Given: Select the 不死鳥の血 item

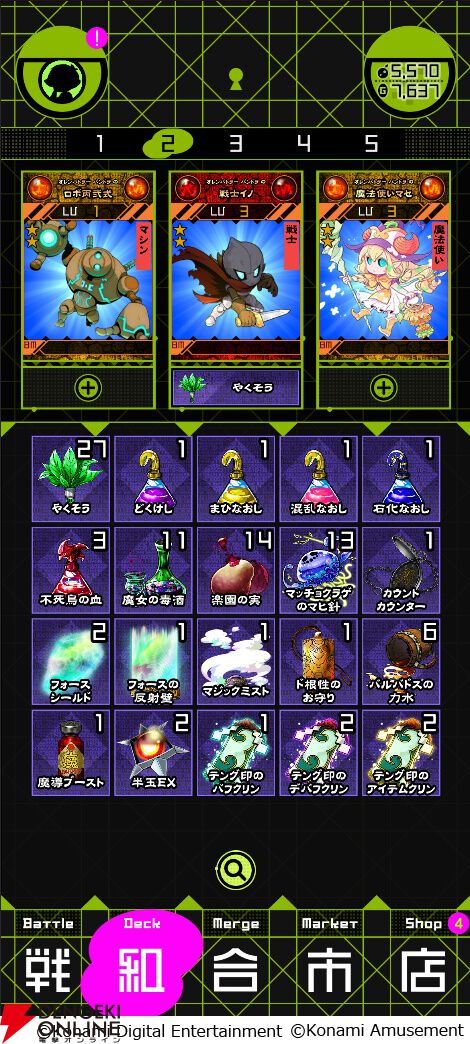Looking at the screenshot, I should [x=71, y=571].
